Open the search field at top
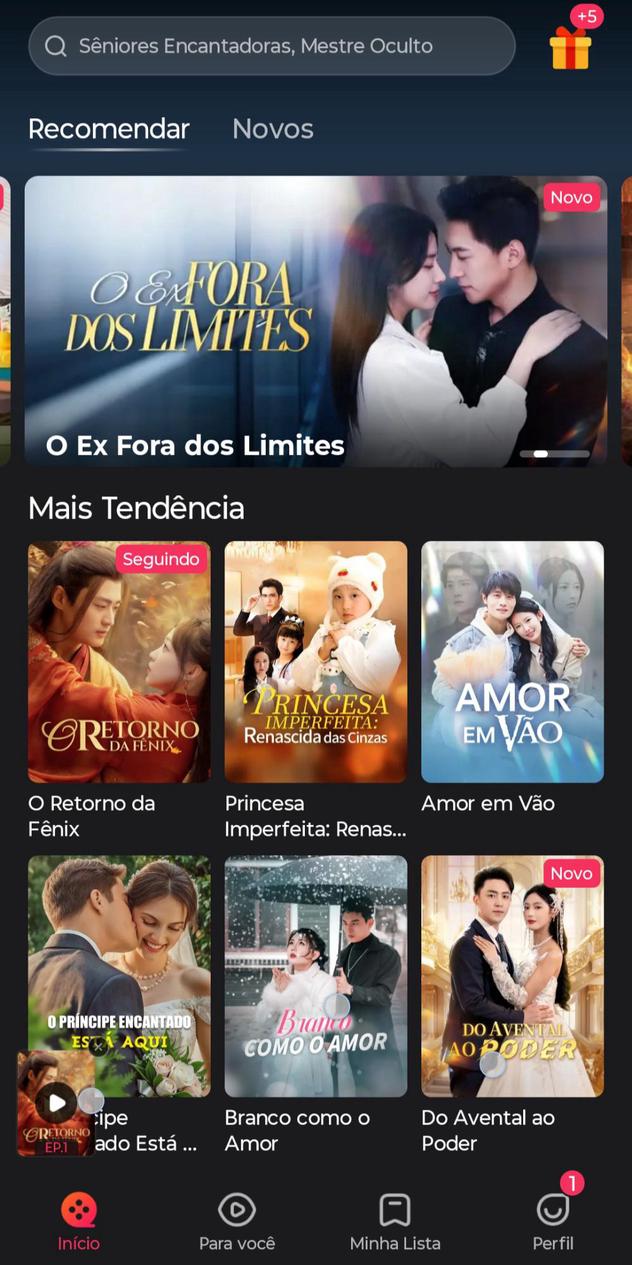This screenshot has height=1265, width=632. [x=271, y=46]
